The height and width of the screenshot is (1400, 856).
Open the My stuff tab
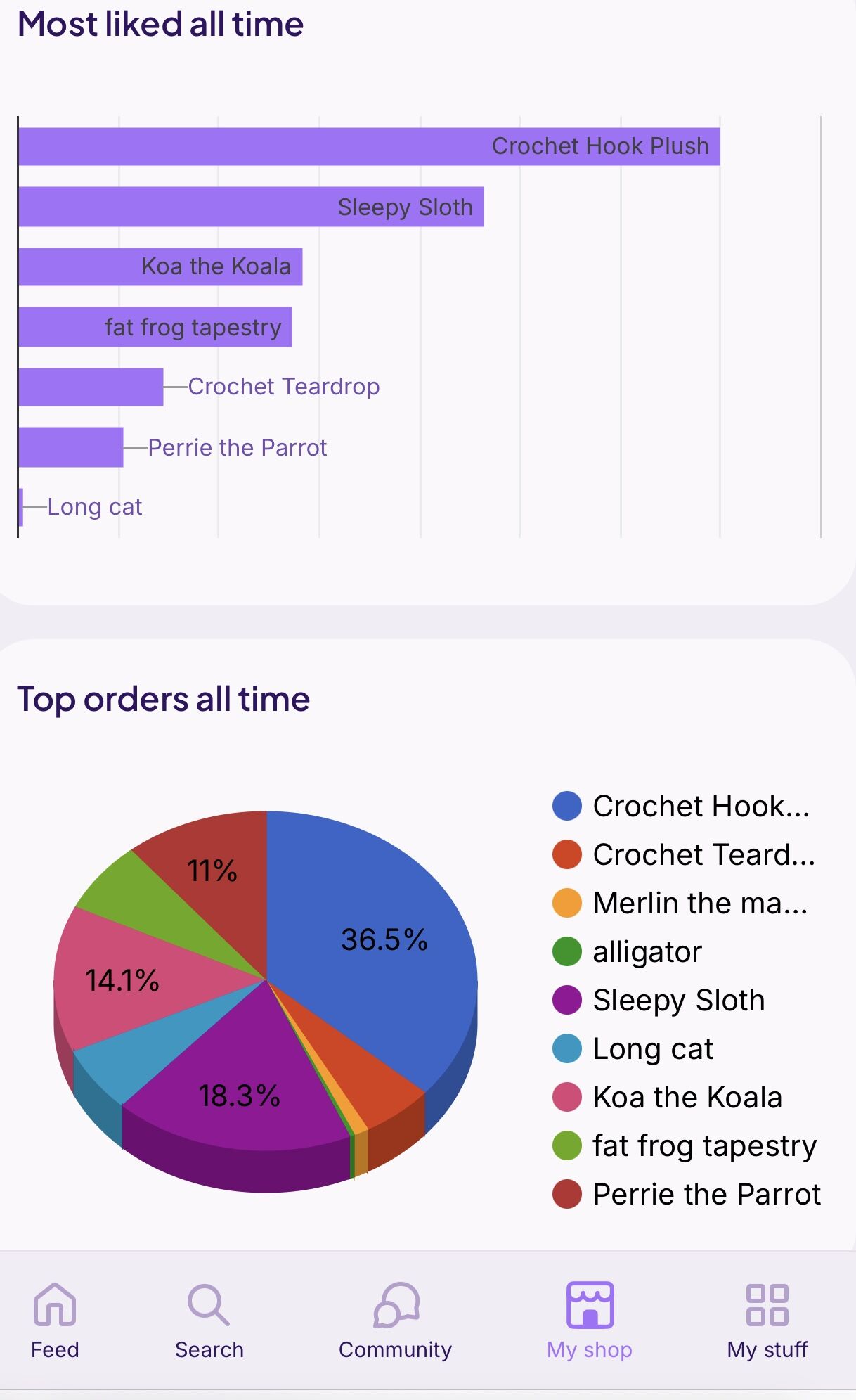pos(767,1321)
